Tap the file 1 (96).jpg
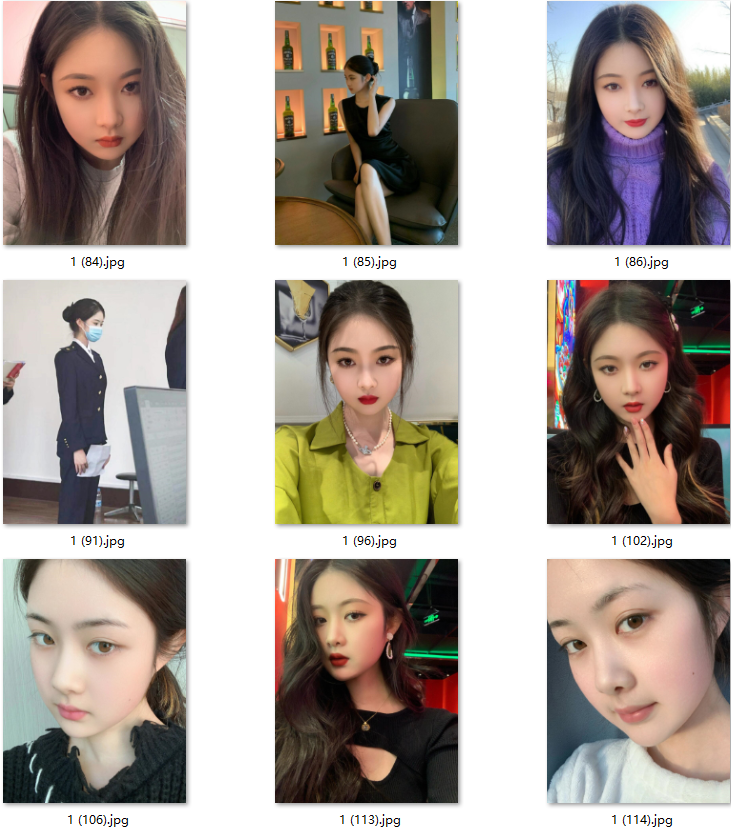Viewport: 731px width, 830px height. 366,402
